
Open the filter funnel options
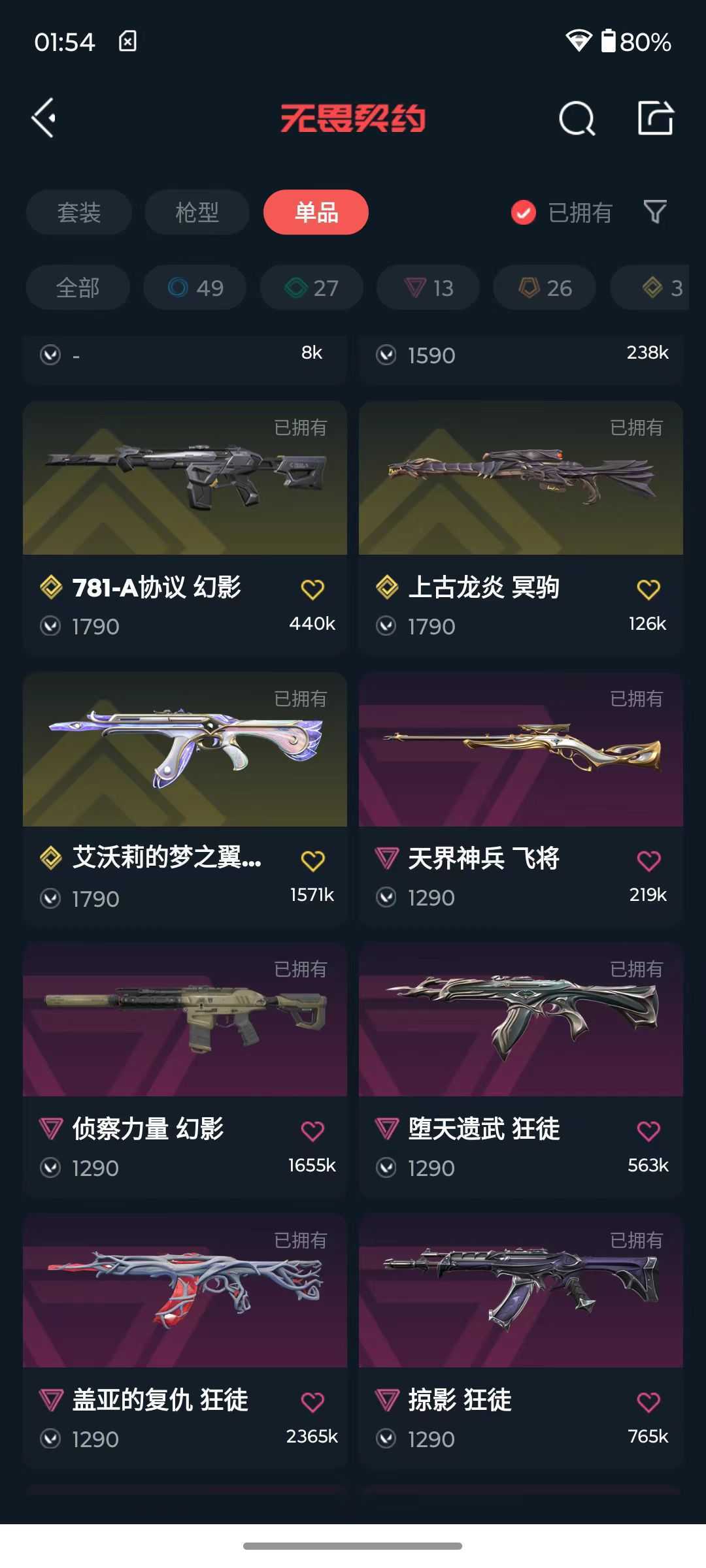point(656,212)
